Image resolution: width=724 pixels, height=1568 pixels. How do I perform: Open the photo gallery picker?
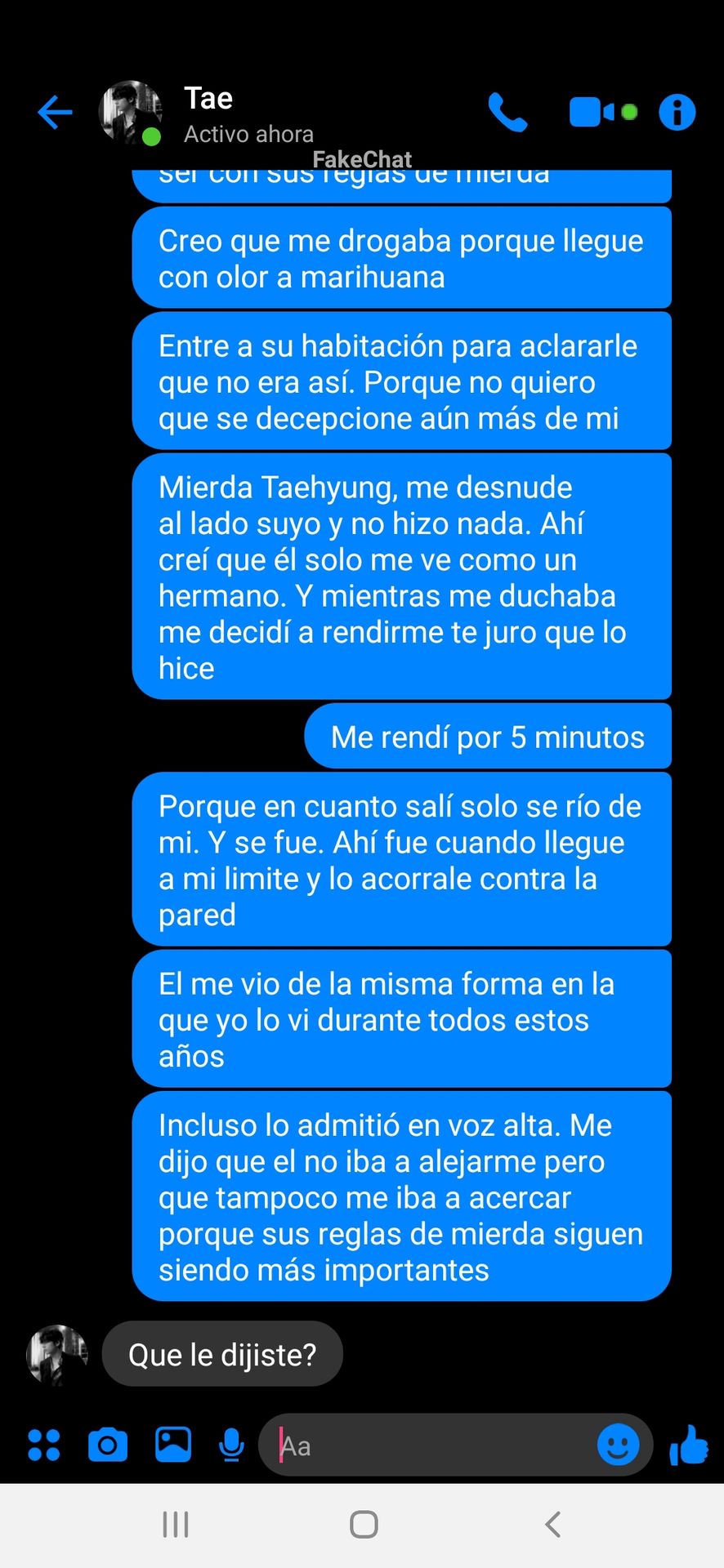tap(173, 1445)
